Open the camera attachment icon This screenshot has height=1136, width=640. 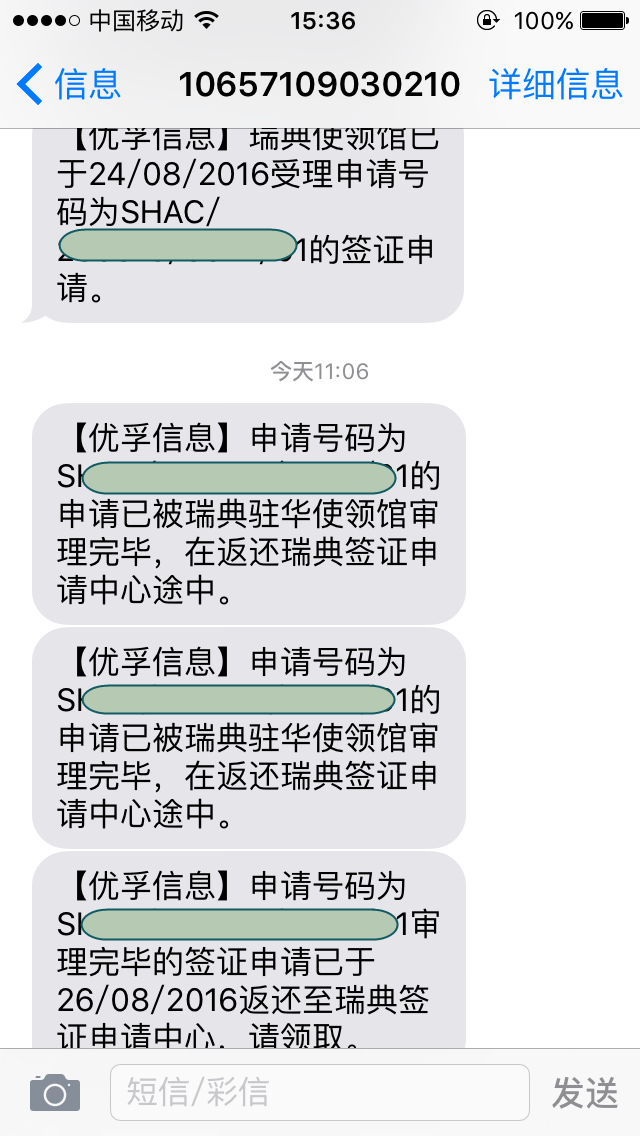coord(54,1092)
